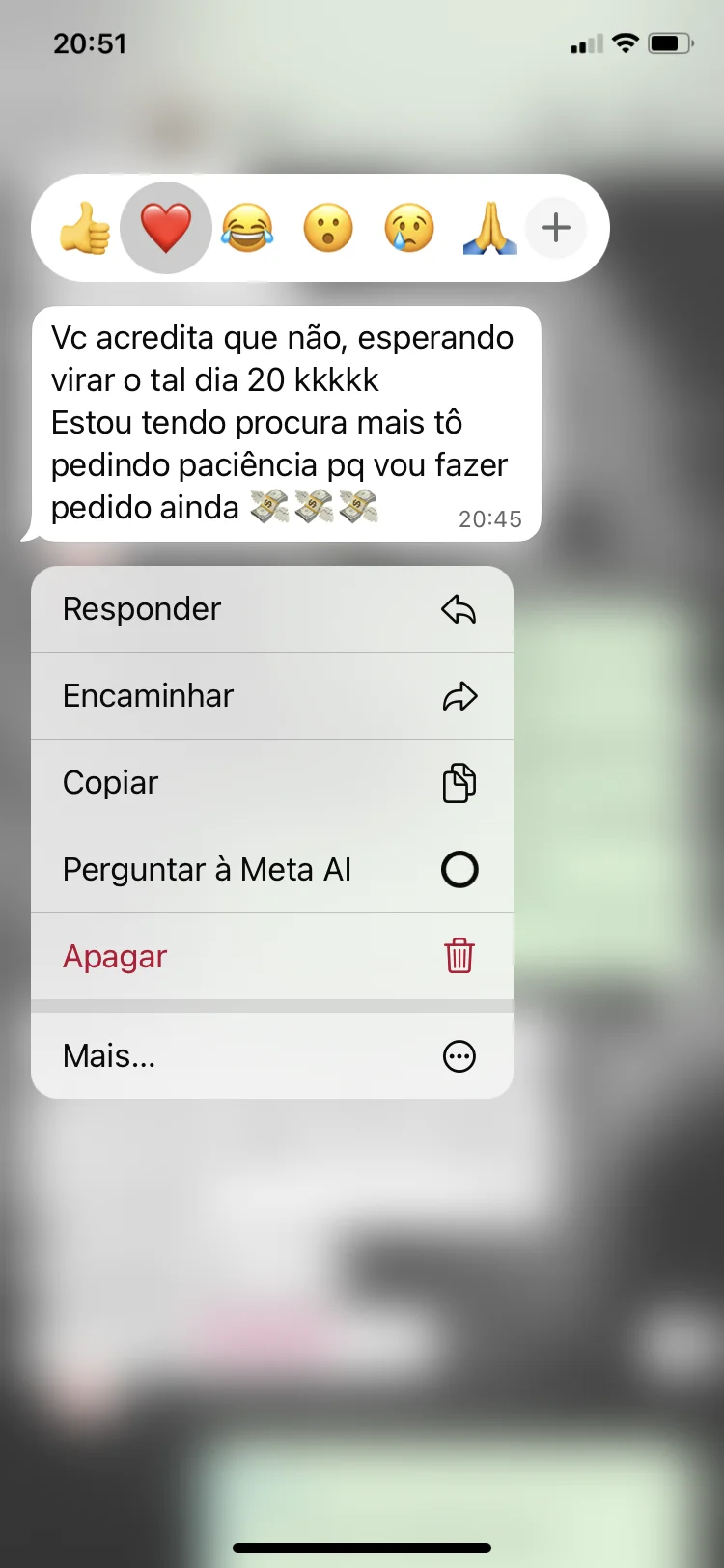
Task: React with the surprised face emoji
Action: 328,228
